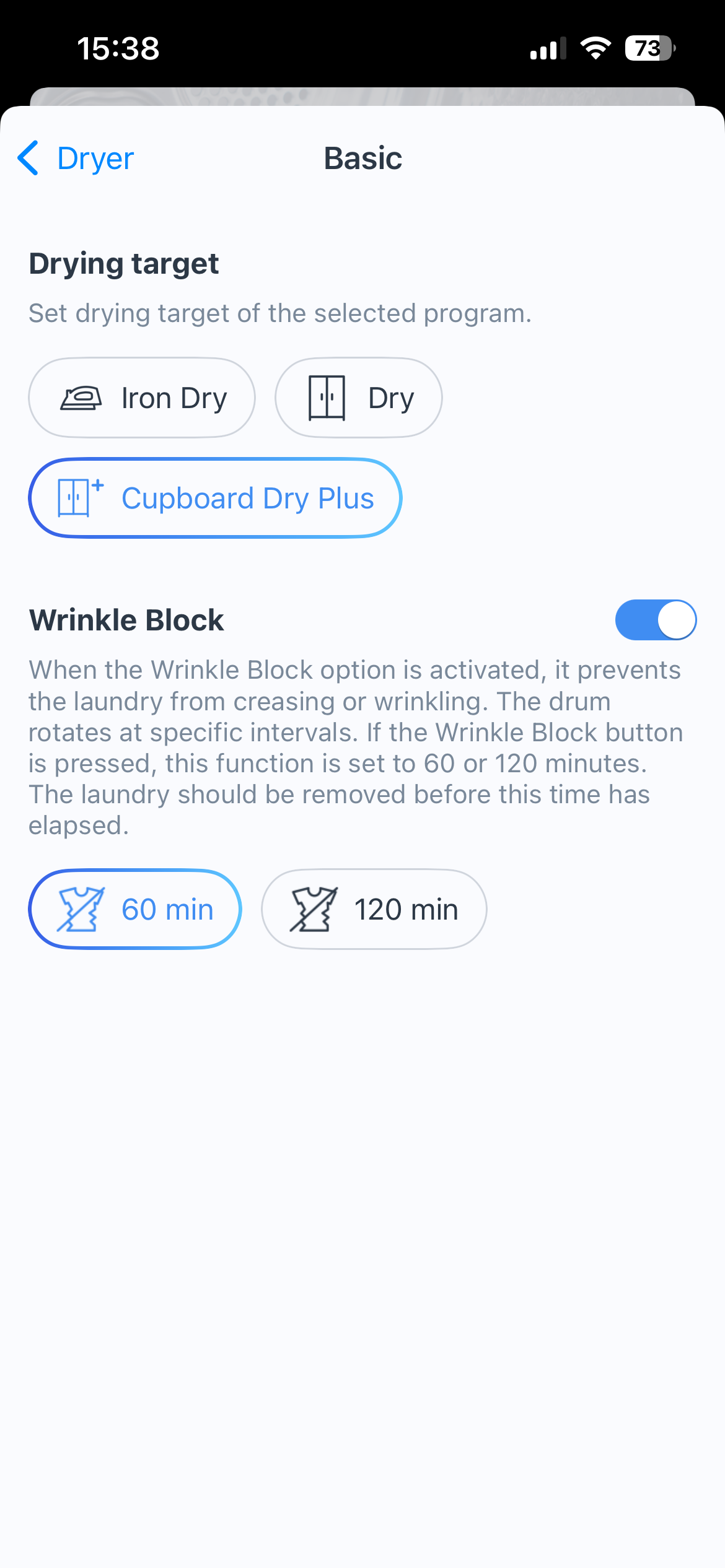Select the Cupboard Dry Plus option
This screenshot has height=1568, width=725.
215,498
